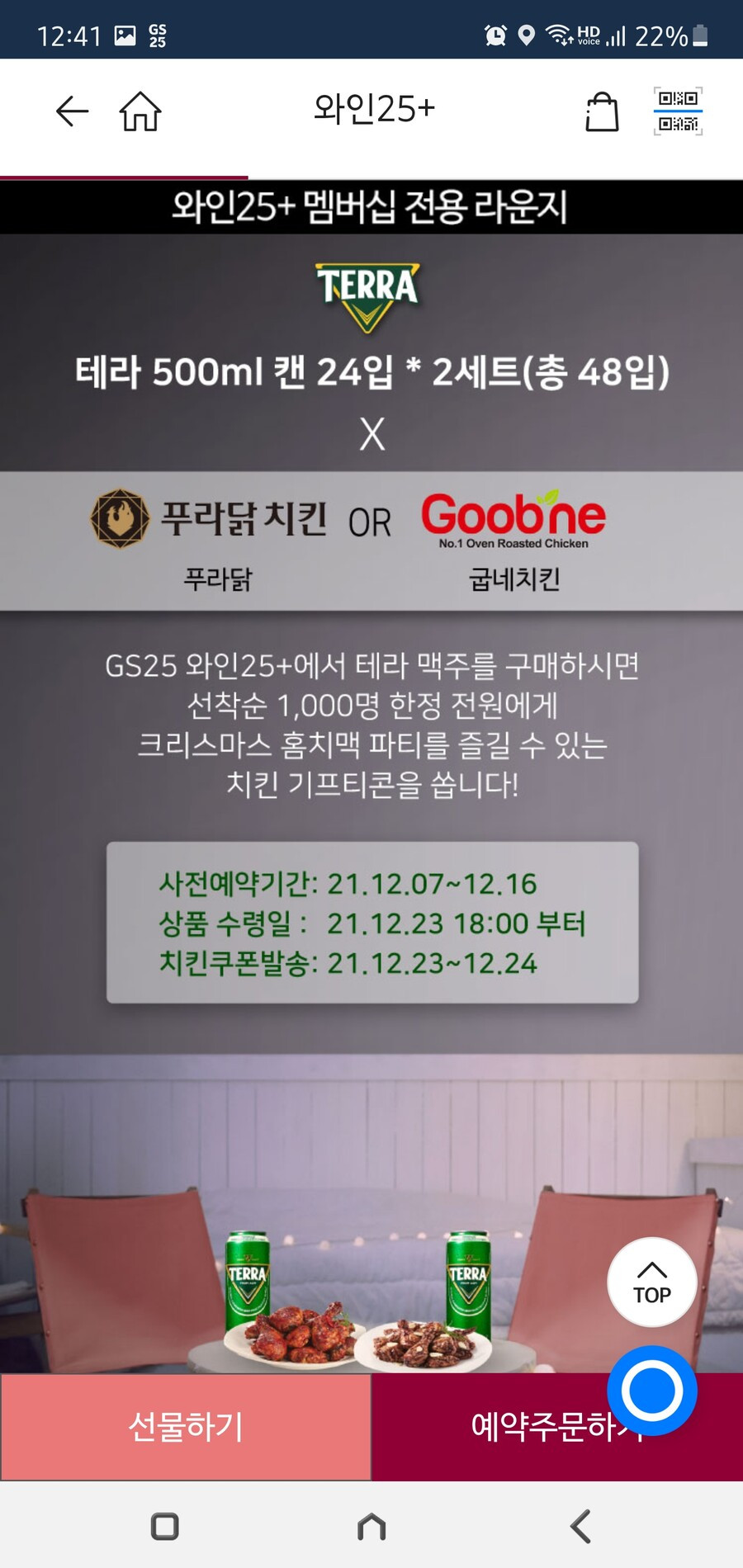743x1568 pixels.
Task: Open recent apps from navigation bar
Action: point(165,1526)
